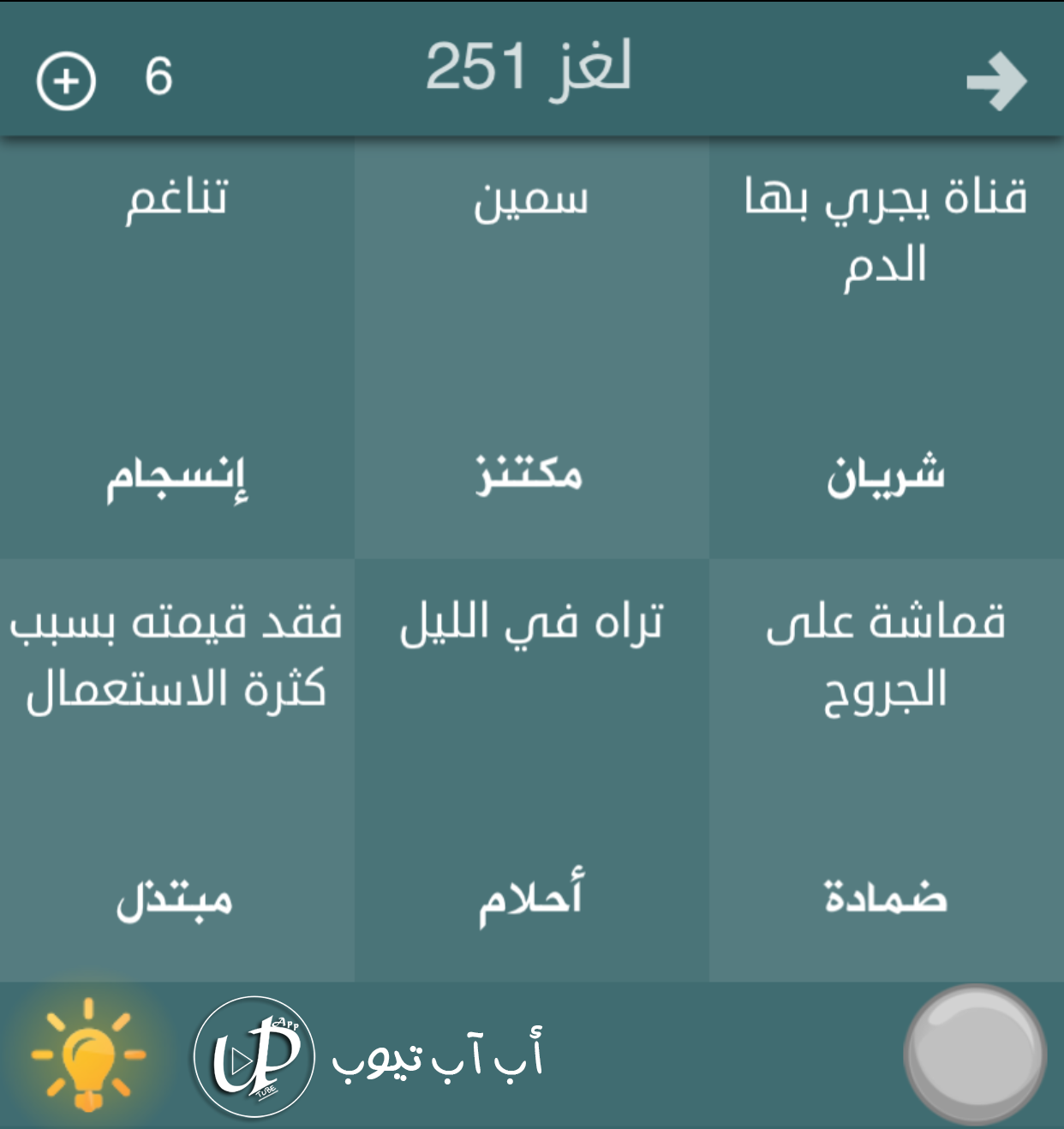The width and height of the screenshot is (1064, 1129).
Task: Go to the next puzzle with the arrow
Action: 996,81
